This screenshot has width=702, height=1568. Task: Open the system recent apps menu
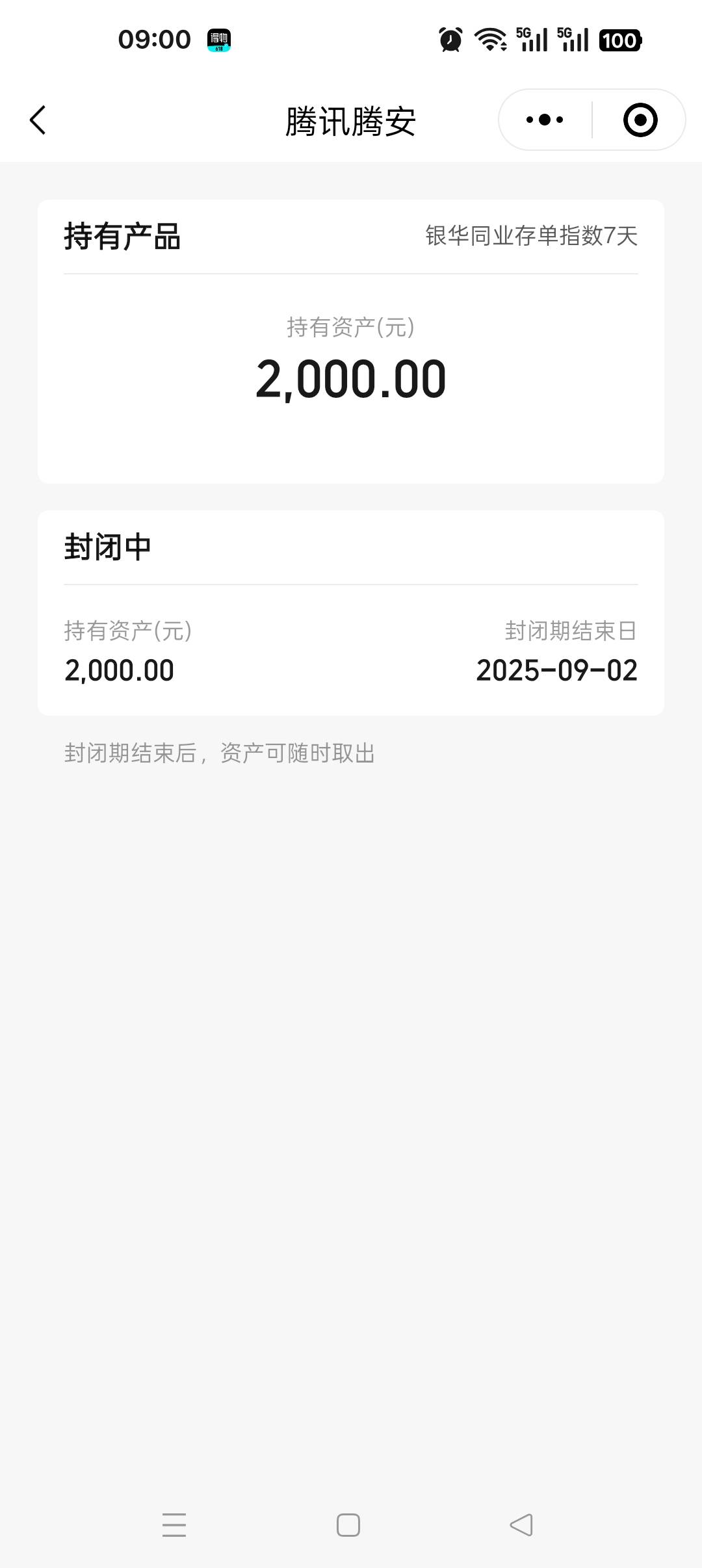click(x=174, y=1524)
